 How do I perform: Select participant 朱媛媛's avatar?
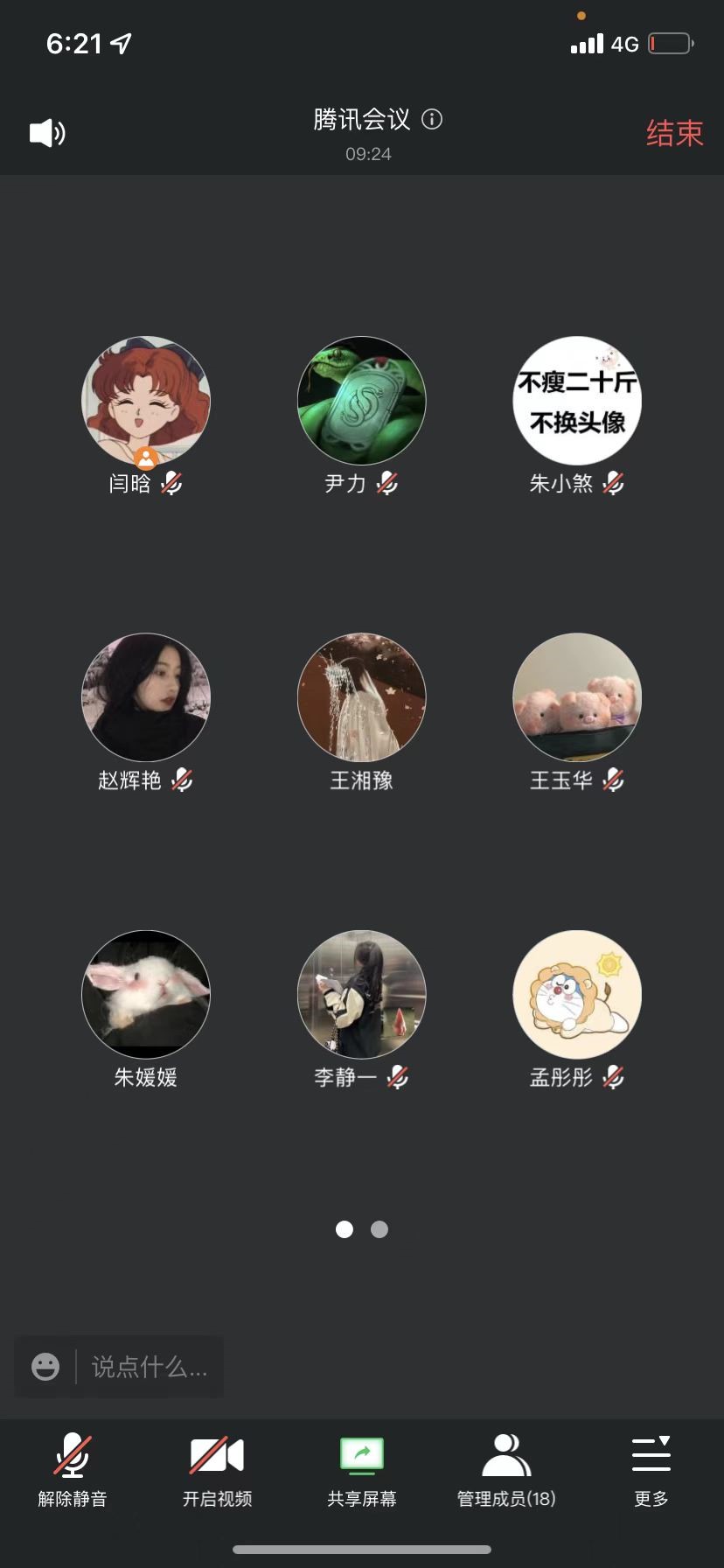point(146,994)
